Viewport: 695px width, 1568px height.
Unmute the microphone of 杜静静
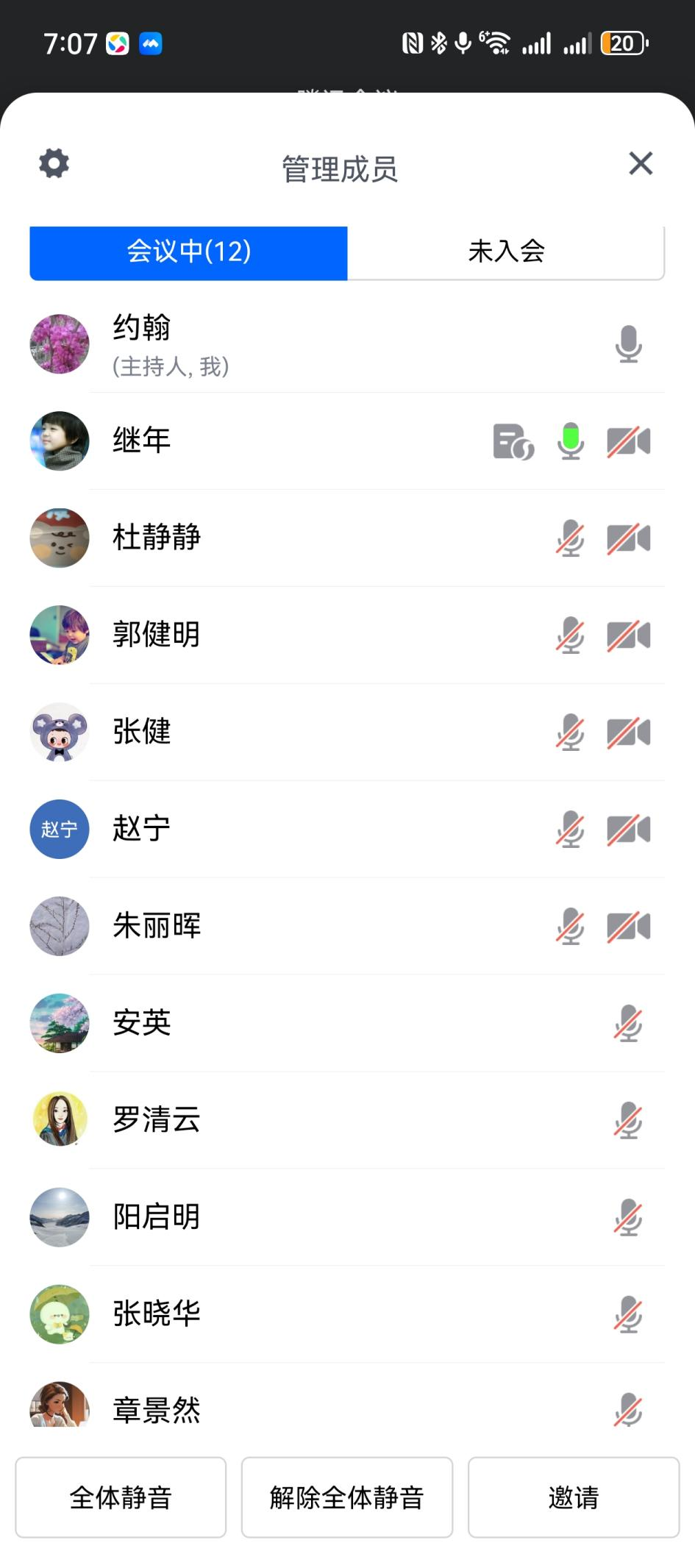pos(570,538)
